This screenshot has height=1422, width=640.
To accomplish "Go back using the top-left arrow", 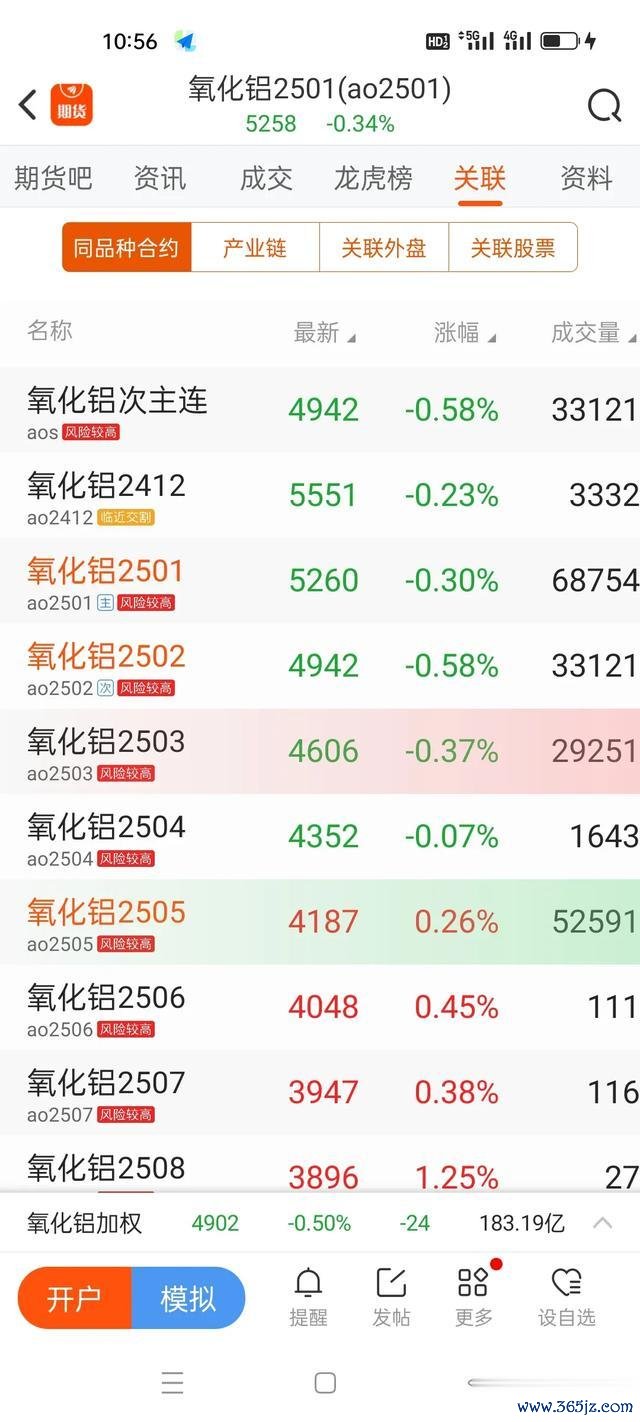I will point(28,104).
